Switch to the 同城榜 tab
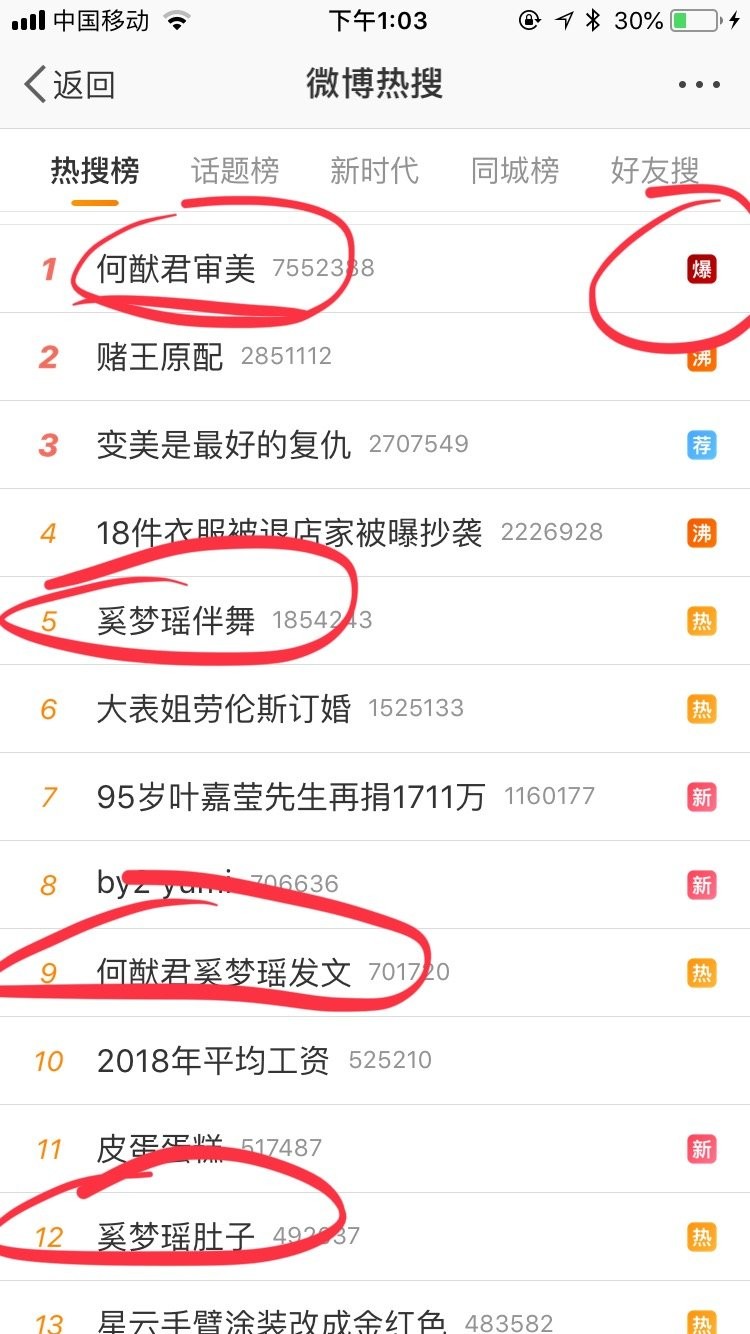Screen dimensions: 750x1334 [514, 171]
